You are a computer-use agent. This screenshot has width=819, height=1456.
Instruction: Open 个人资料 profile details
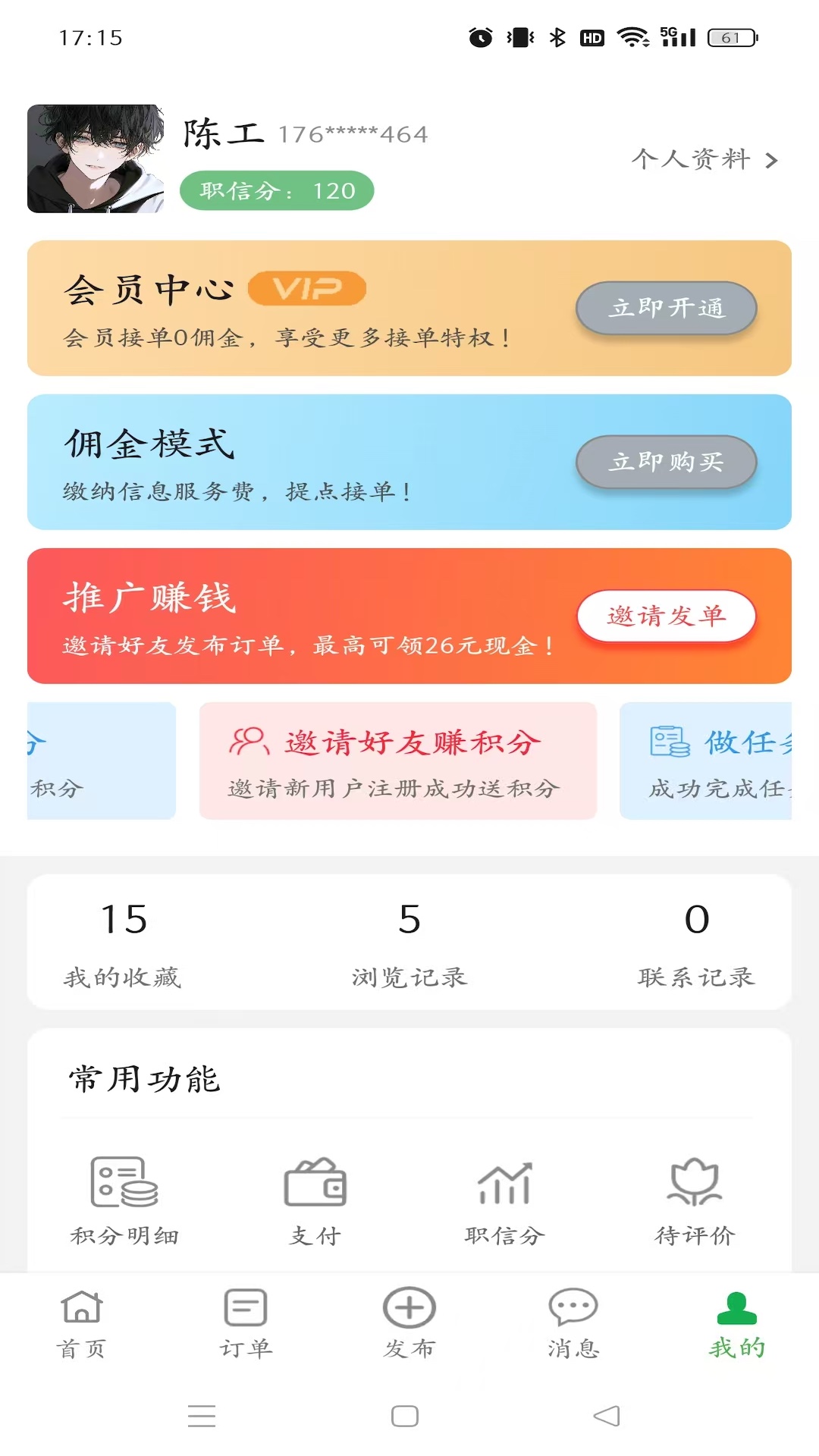click(692, 160)
